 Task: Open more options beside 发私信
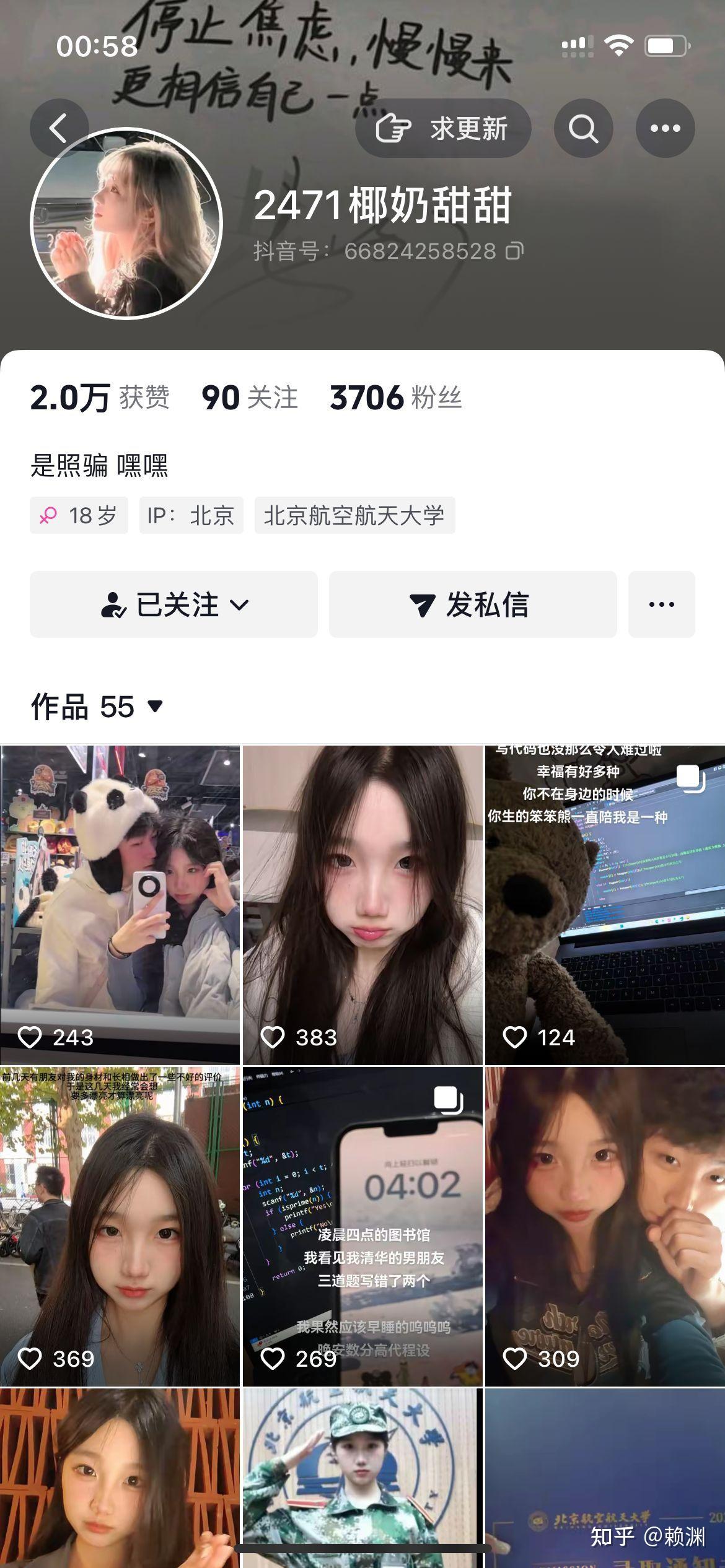(661, 604)
